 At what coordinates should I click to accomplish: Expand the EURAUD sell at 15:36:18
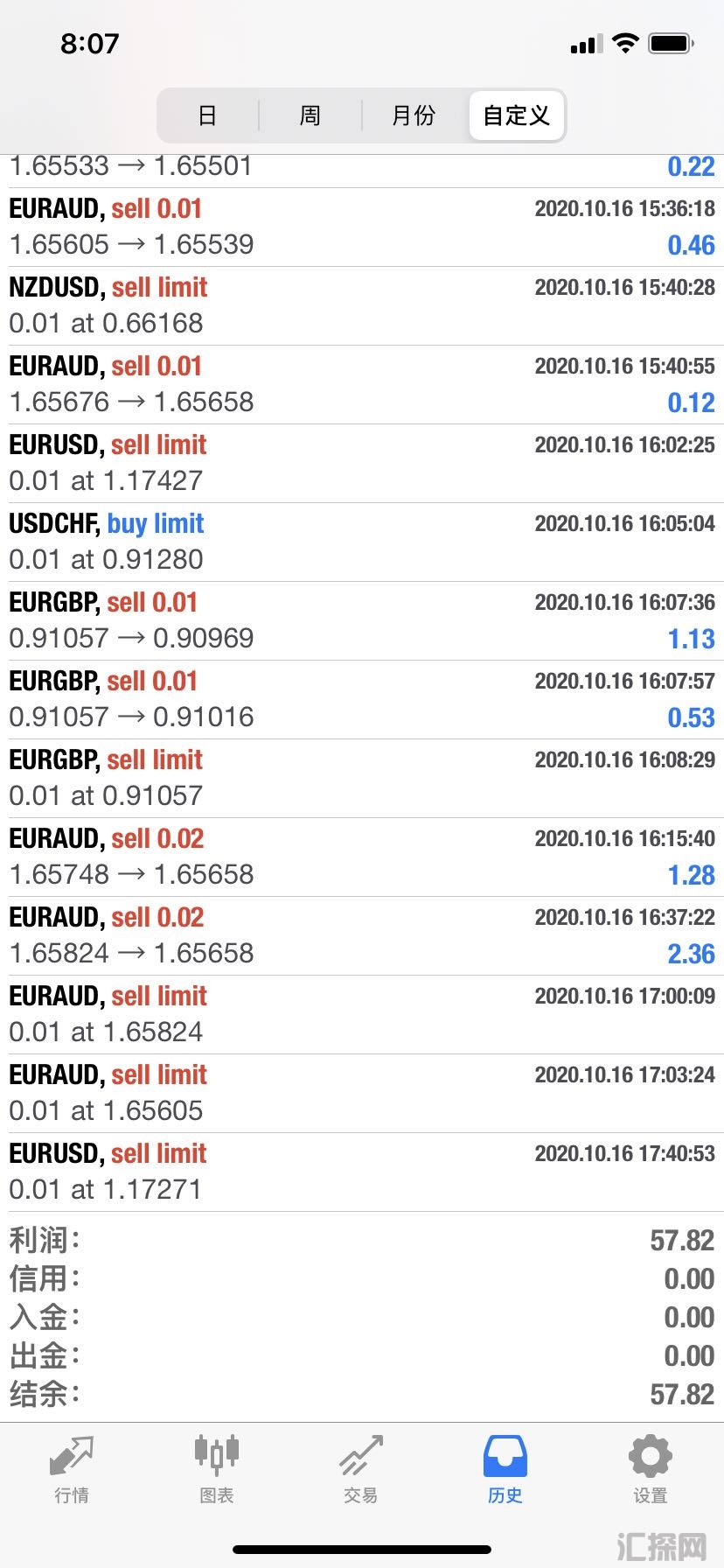coord(362,227)
